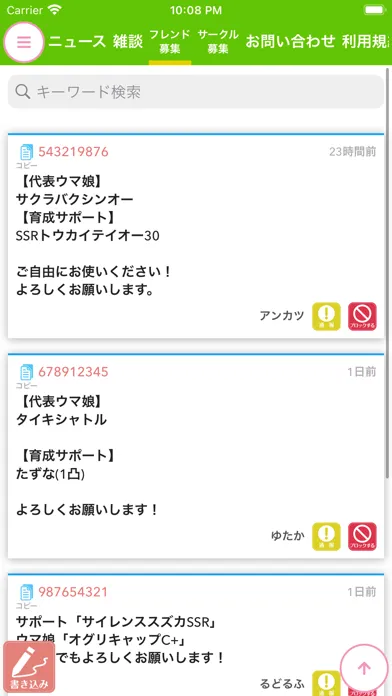Open the サークル募集 tab
392x696 pixels.
[218, 42]
